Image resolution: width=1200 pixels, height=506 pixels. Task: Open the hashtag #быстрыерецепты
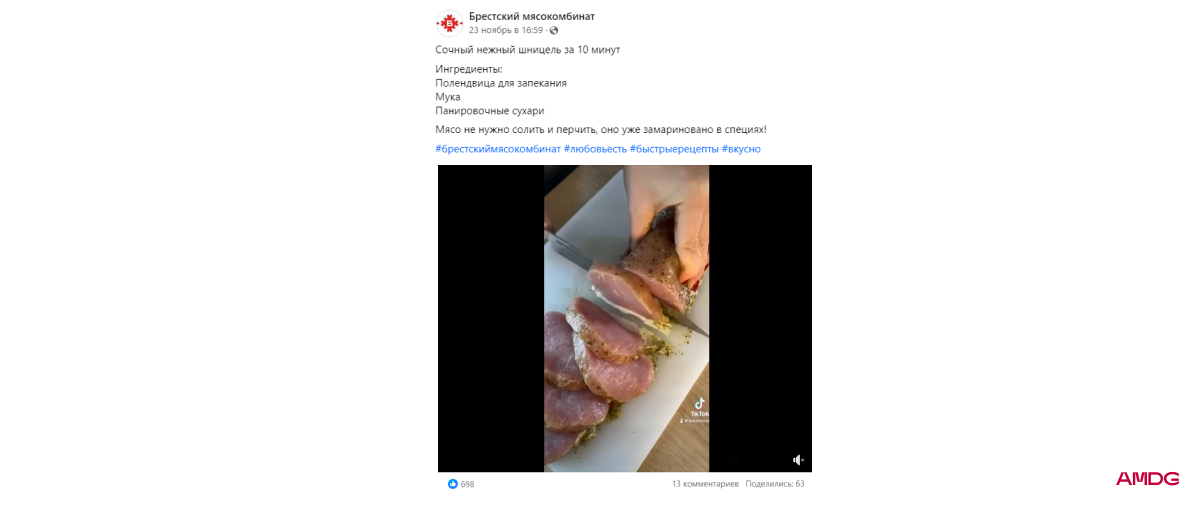[x=674, y=149]
